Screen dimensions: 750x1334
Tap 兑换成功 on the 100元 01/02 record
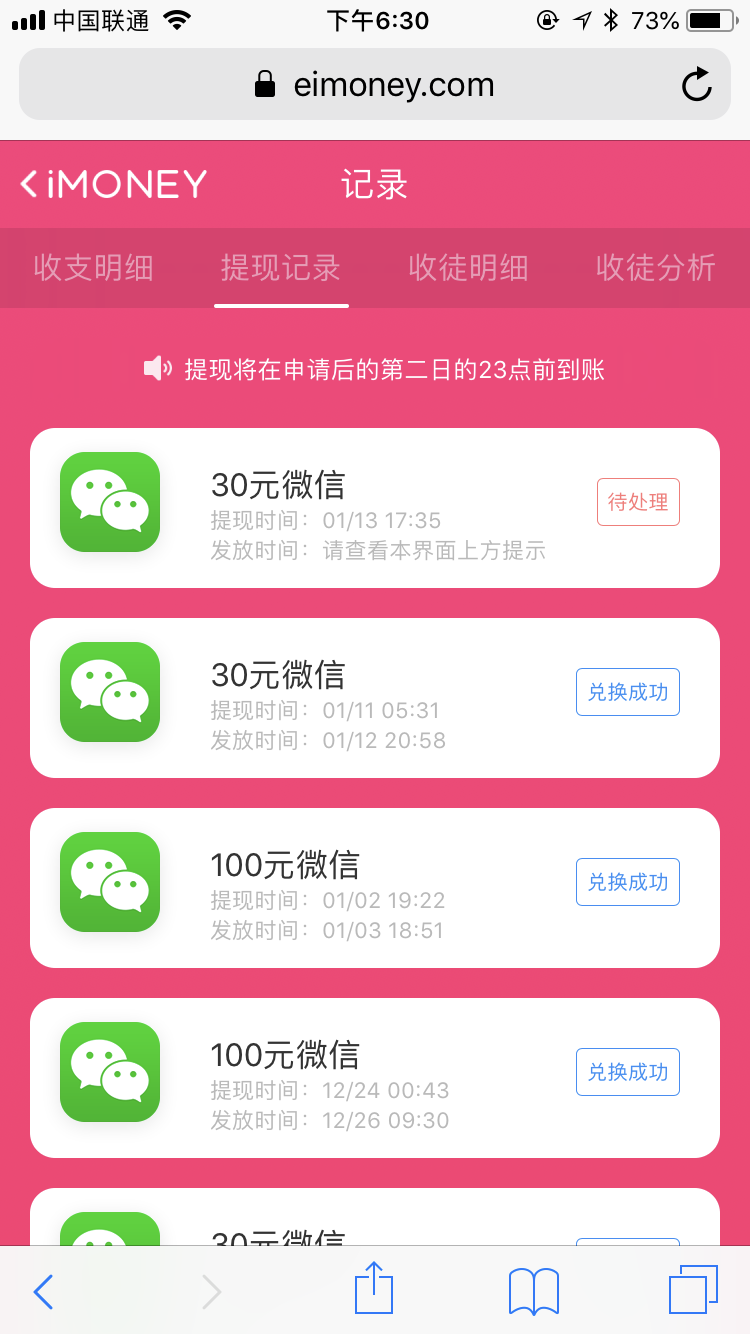(627, 881)
